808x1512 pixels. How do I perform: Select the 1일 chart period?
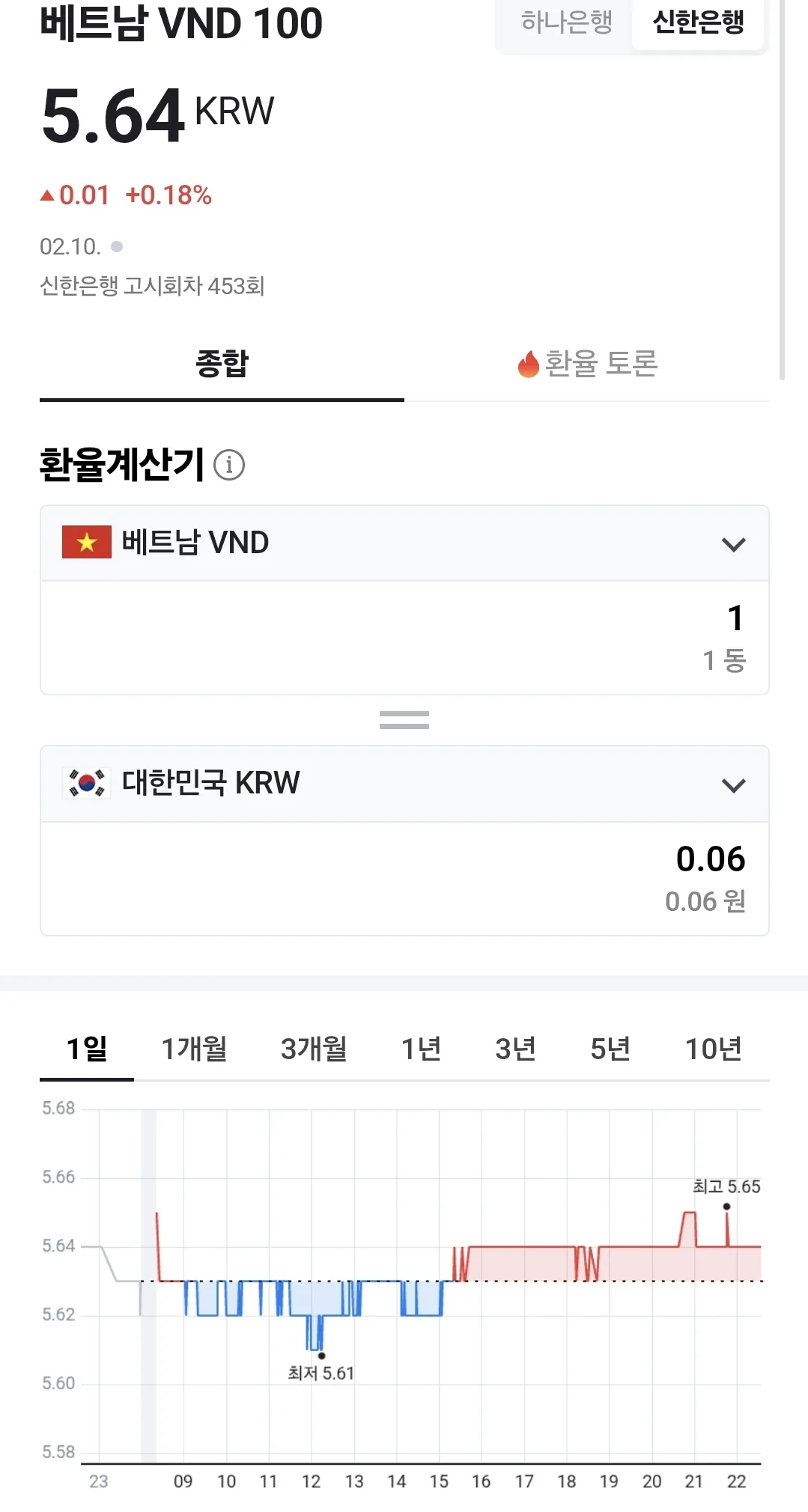pos(87,1049)
